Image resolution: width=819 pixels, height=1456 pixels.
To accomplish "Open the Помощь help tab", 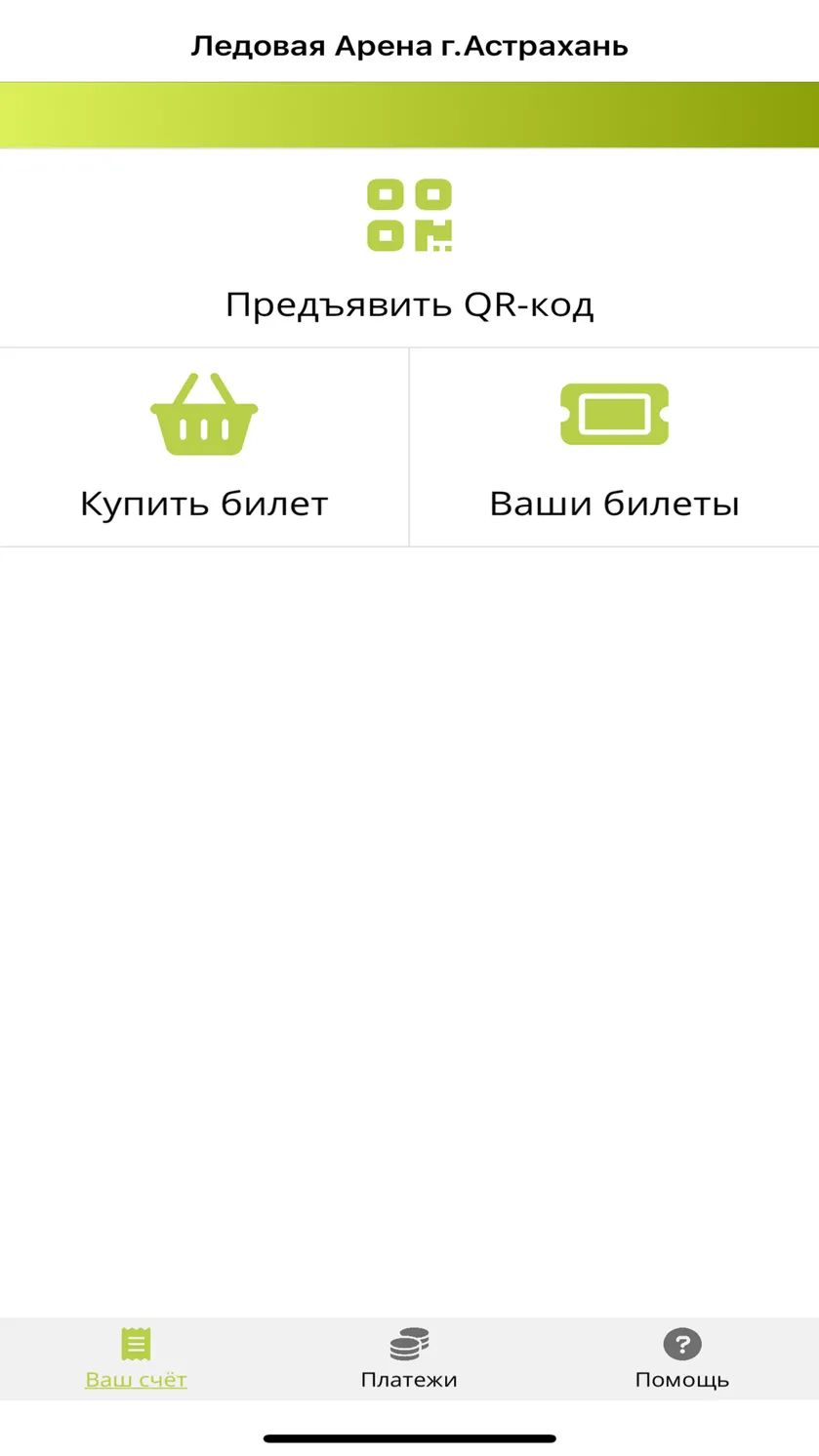I will [682, 1358].
